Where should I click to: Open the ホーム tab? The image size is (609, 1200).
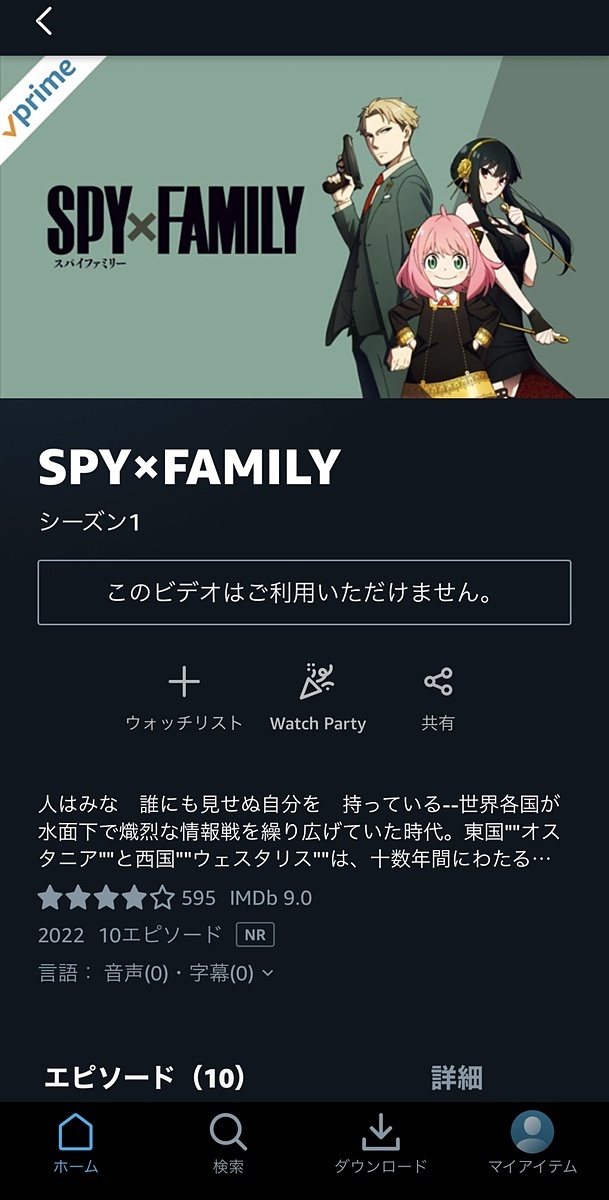76,1145
